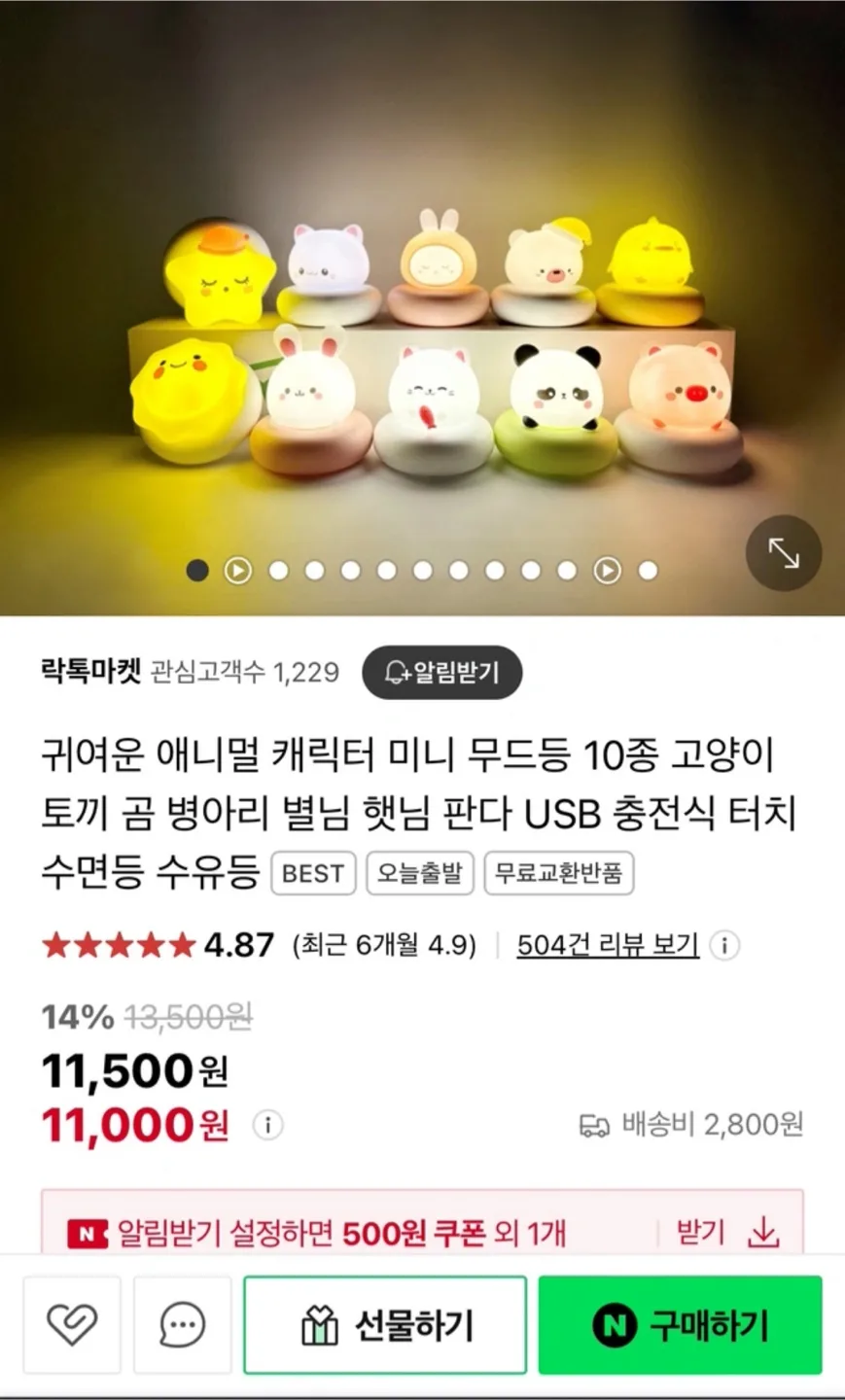
Task: Add product to wishlist with heart icon
Action: [x=72, y=1324]
